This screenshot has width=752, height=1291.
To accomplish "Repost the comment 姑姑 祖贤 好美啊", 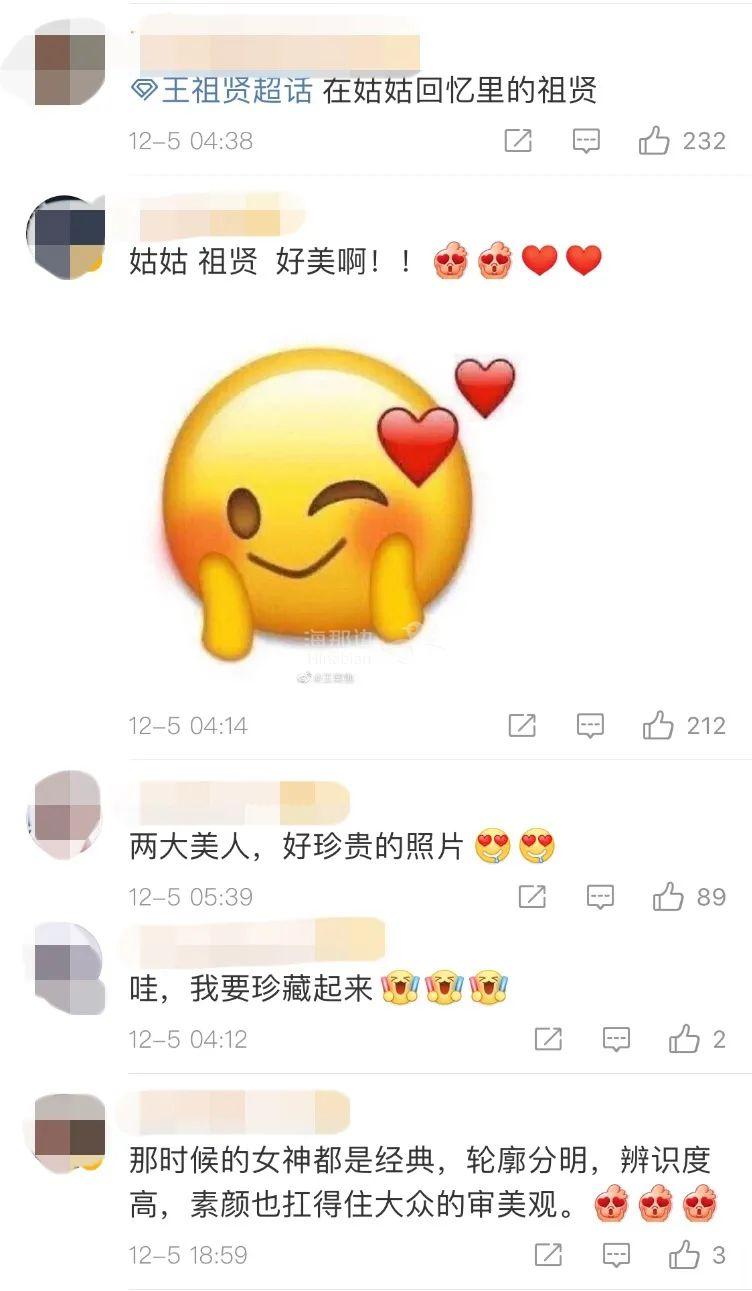I will [x=522, y=725].
